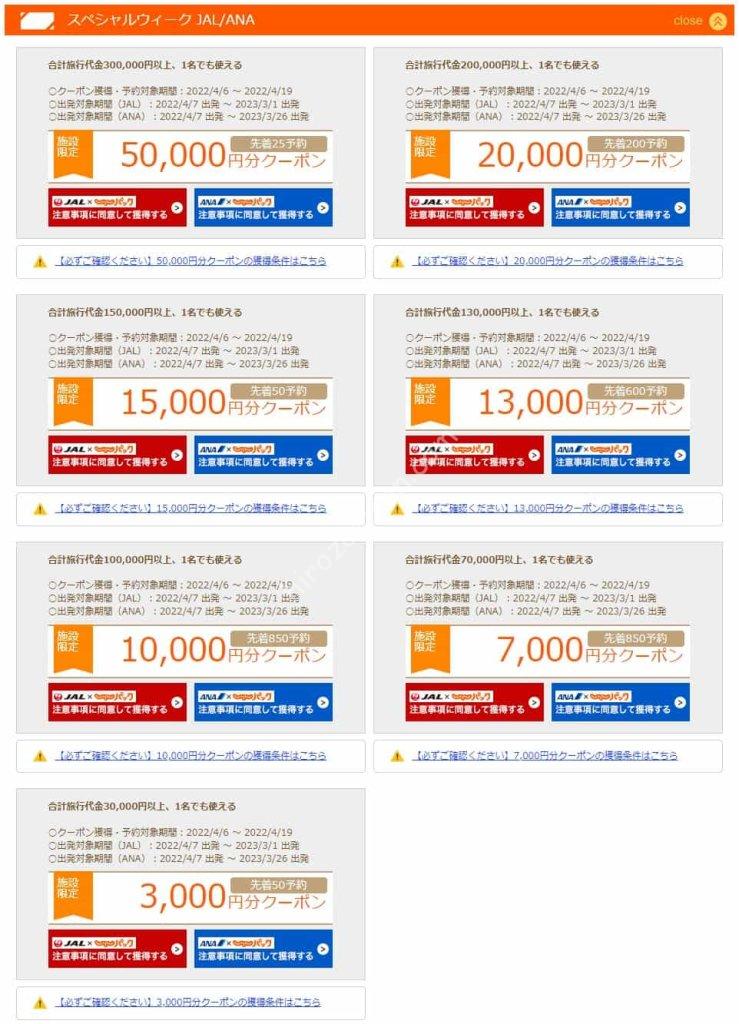Screen dimensions: 739x1024
Task: Get the 50,000 yen coupon via JAL
Action: pos(117,207)
